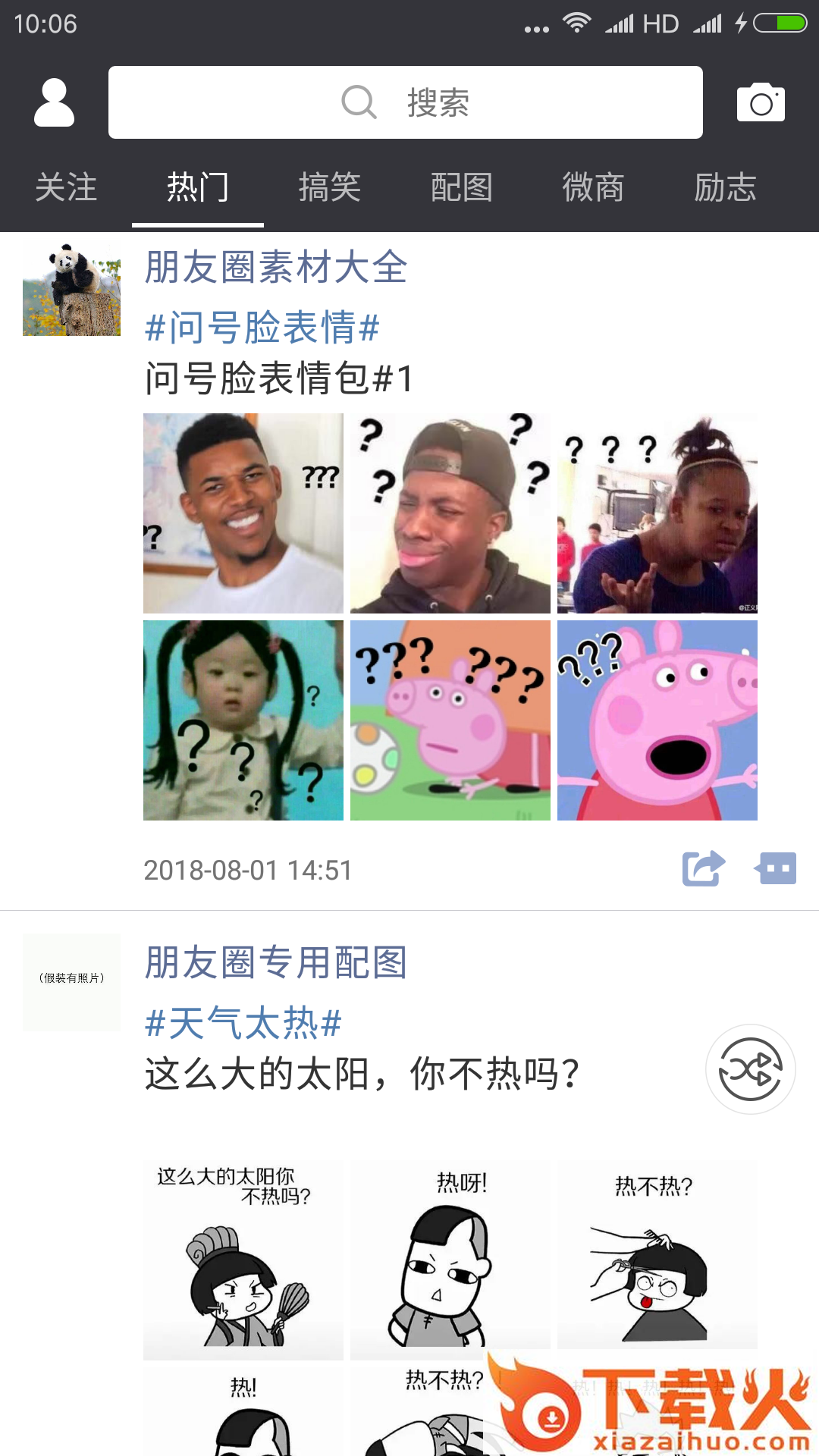View the Peppa Pig open-mouth image
The width and height of the screenshot is (819, 1456).
(x=657, y=720)
